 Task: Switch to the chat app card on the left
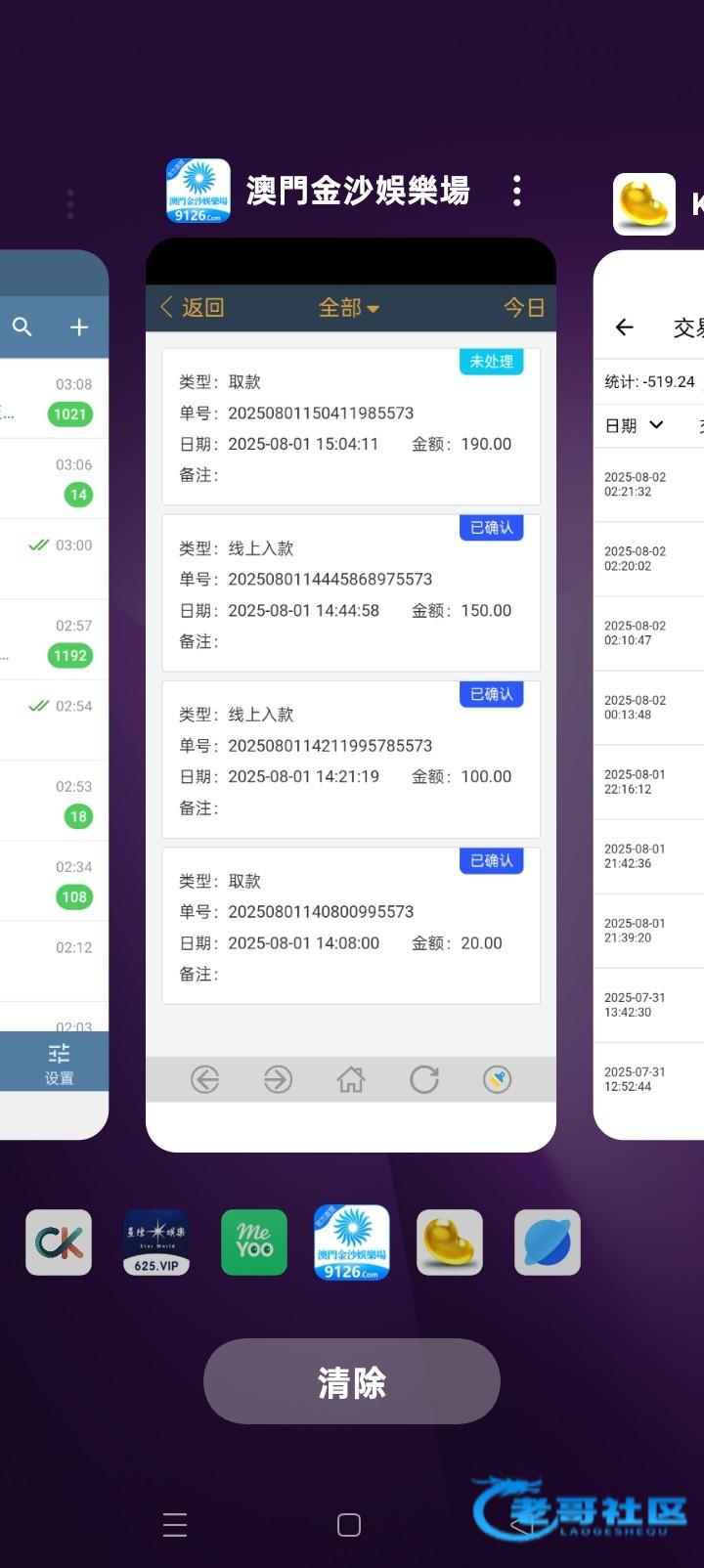click(x=54, y=695)
